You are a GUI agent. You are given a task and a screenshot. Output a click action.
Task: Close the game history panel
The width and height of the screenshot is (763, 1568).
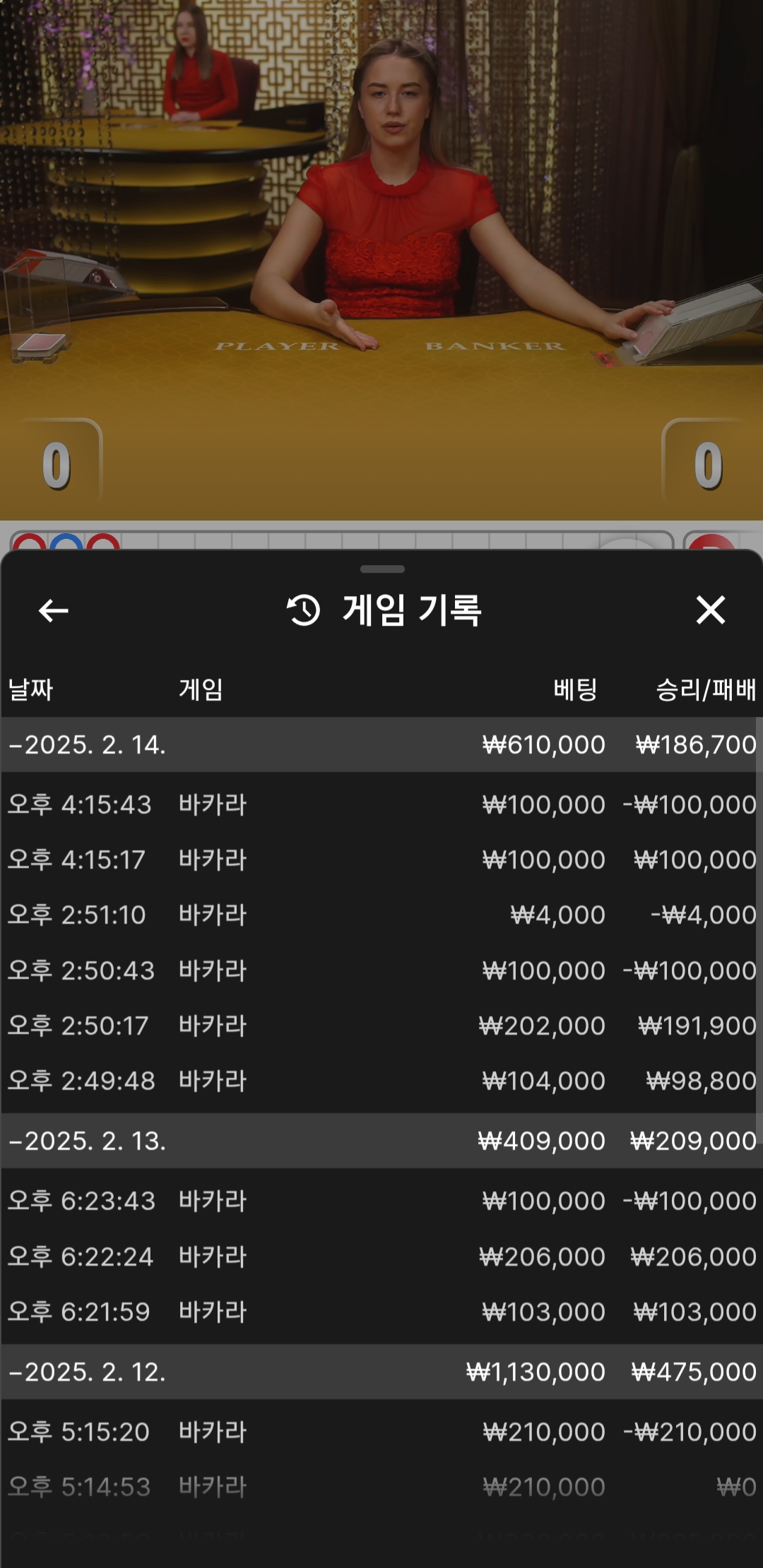(x=710, y=610)
